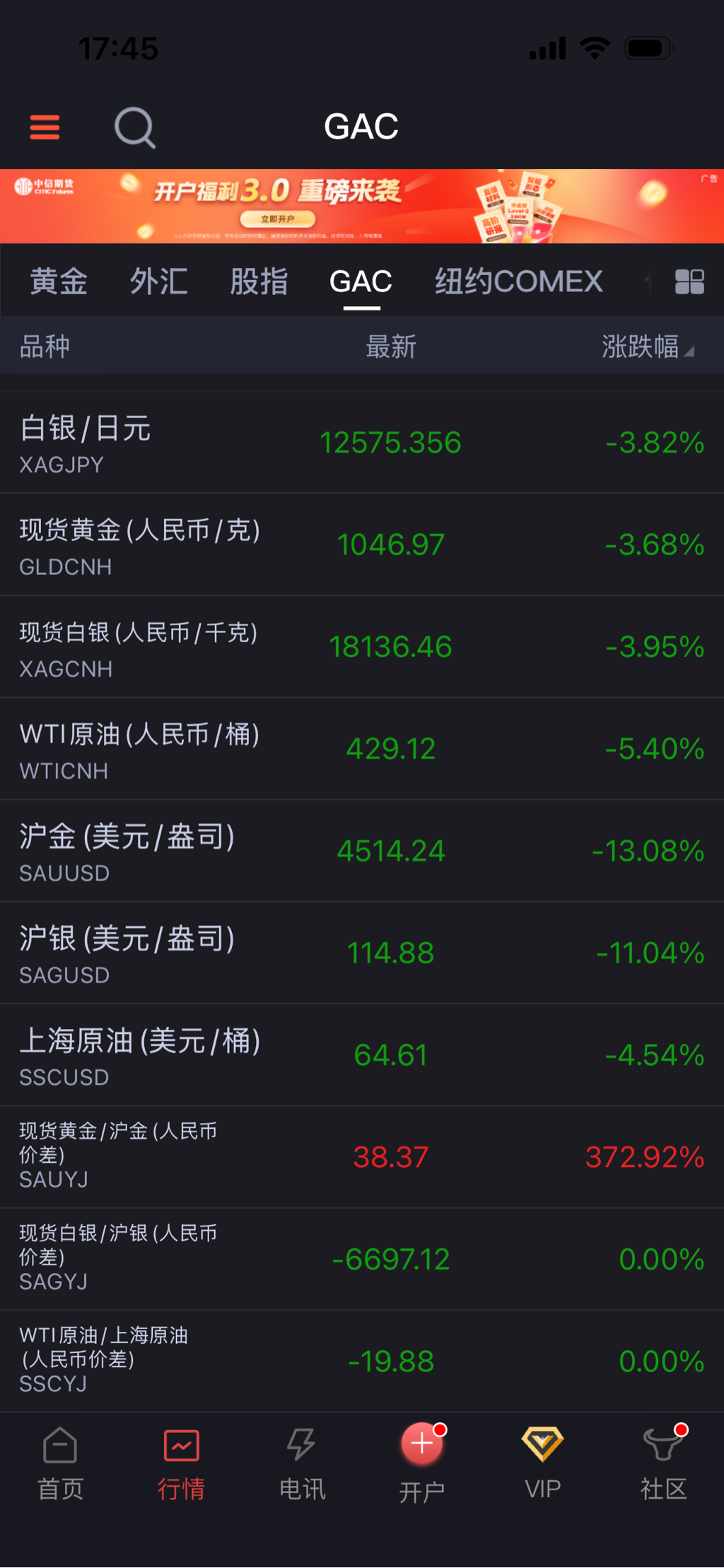The image size is (724, 1568).
Task: Open the 白银/日元 XAGJPY quote
Action: coord(362,443)
